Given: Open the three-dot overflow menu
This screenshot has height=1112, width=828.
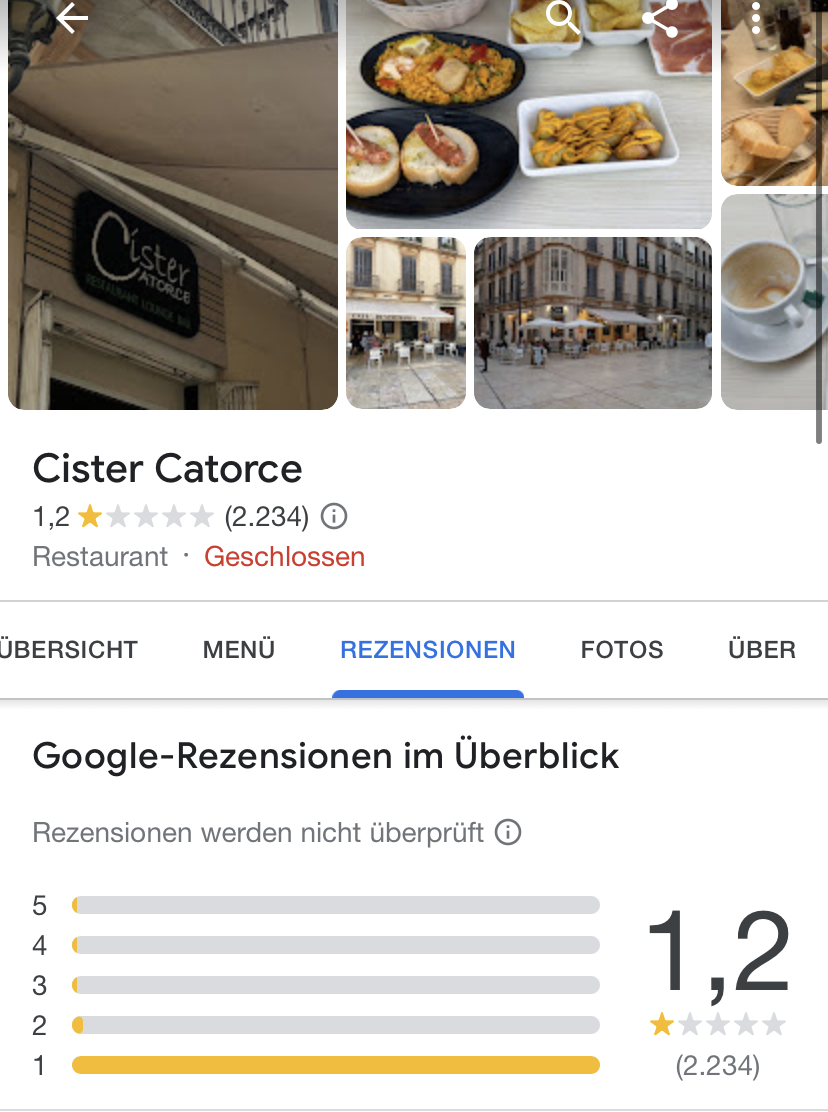Looking at the screenshot, I should pyautogui.click(x=756, y=17).
